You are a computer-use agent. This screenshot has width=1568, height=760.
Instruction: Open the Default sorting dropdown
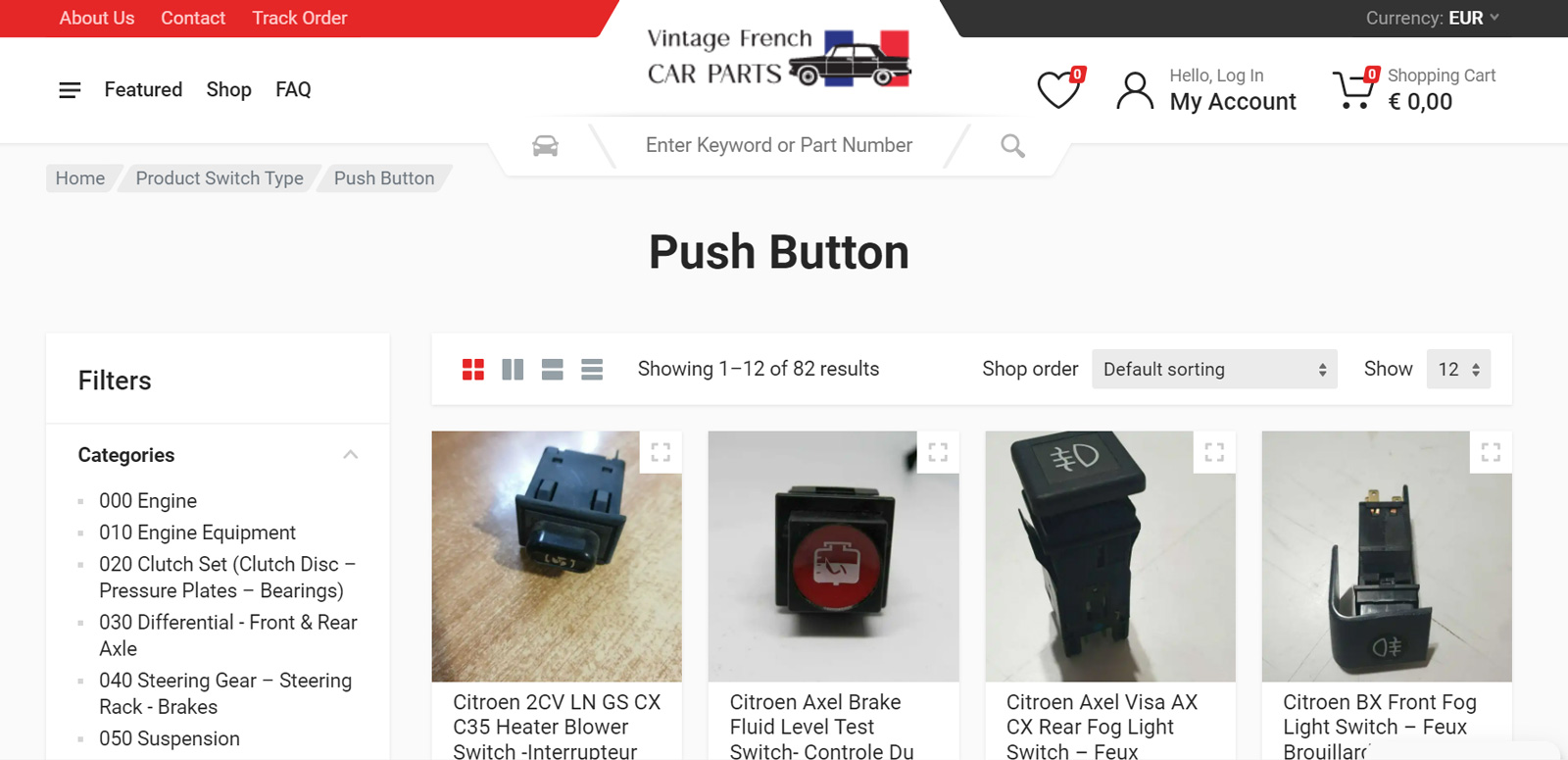tap(1213, 370)
